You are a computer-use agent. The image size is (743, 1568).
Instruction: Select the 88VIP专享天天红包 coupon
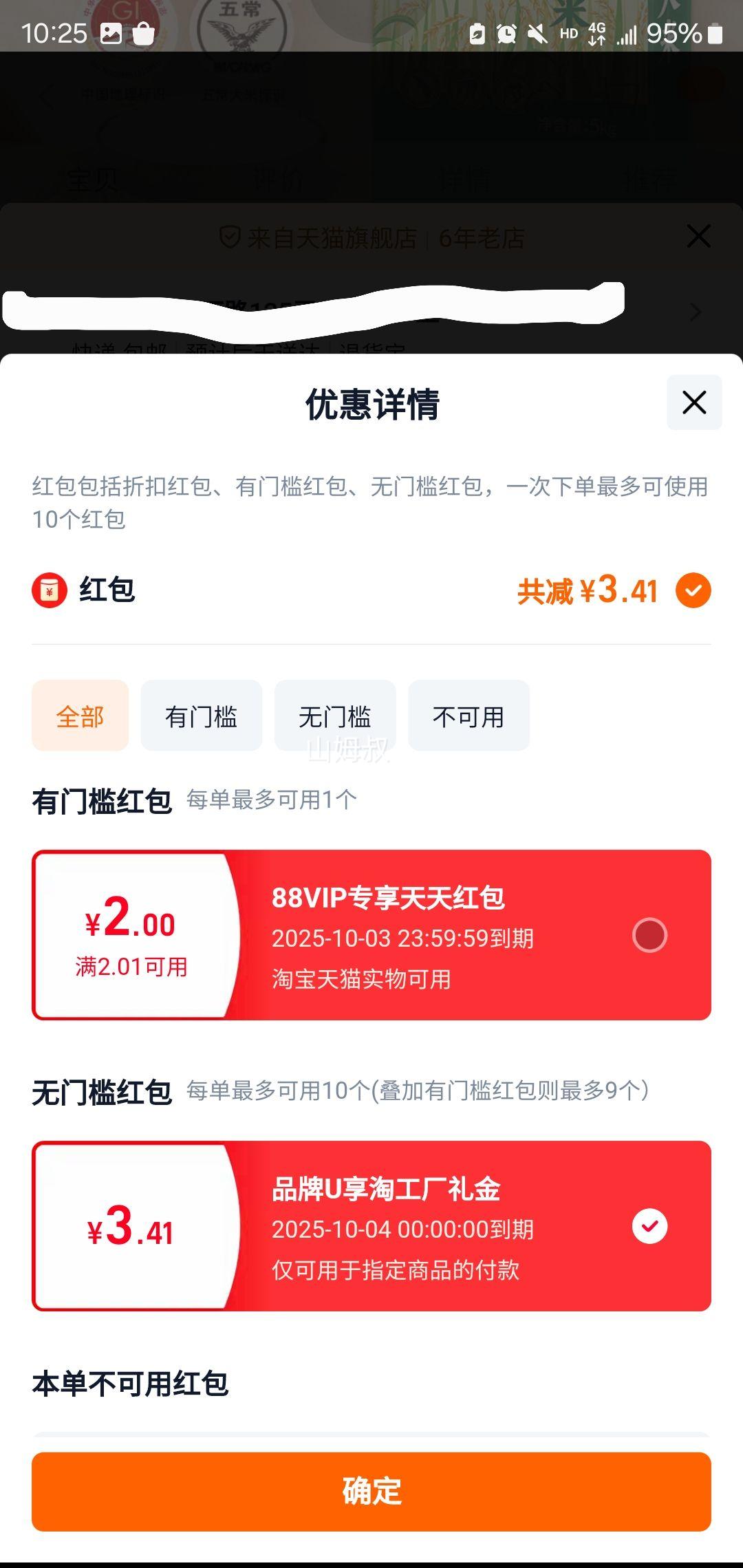[x=649, y=935]
